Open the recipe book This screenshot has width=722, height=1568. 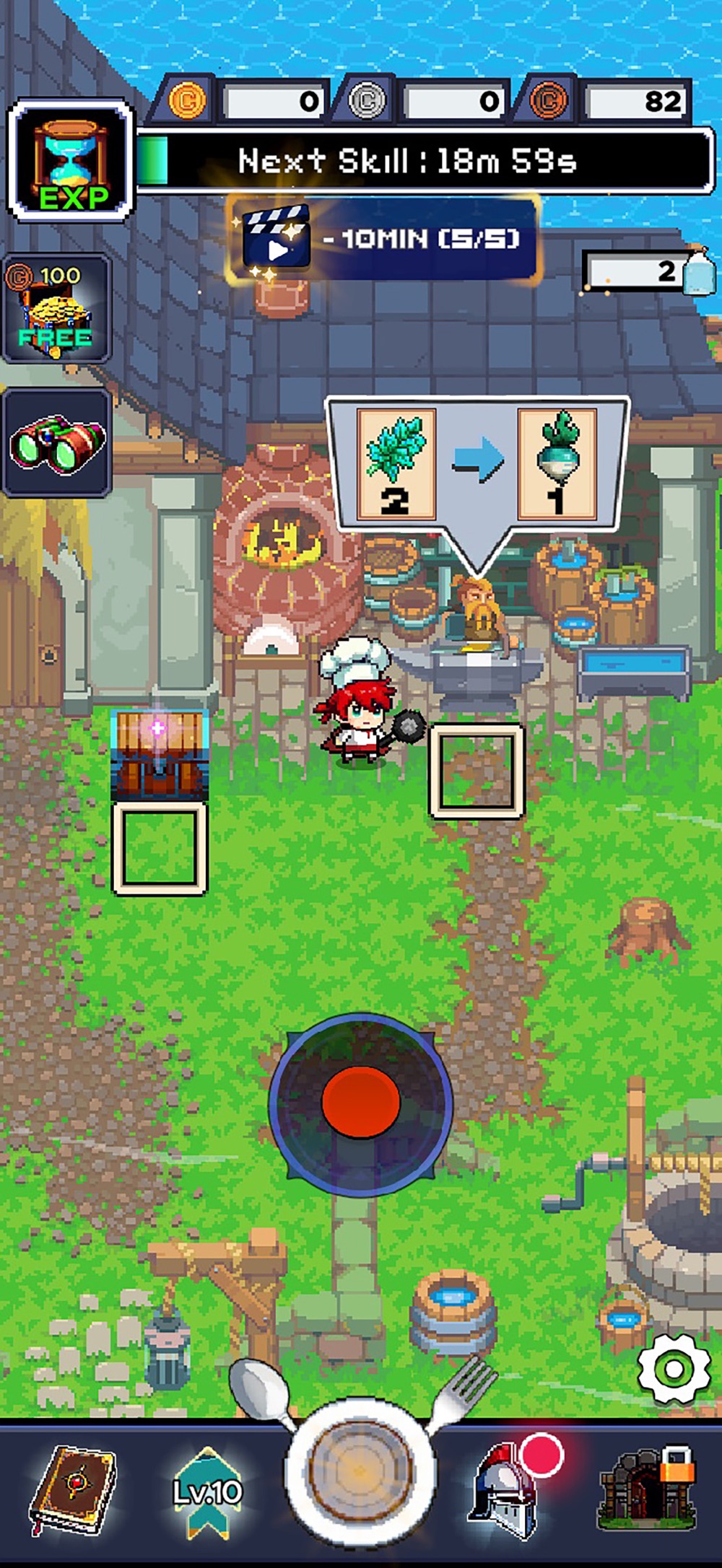coord(73,1492)
